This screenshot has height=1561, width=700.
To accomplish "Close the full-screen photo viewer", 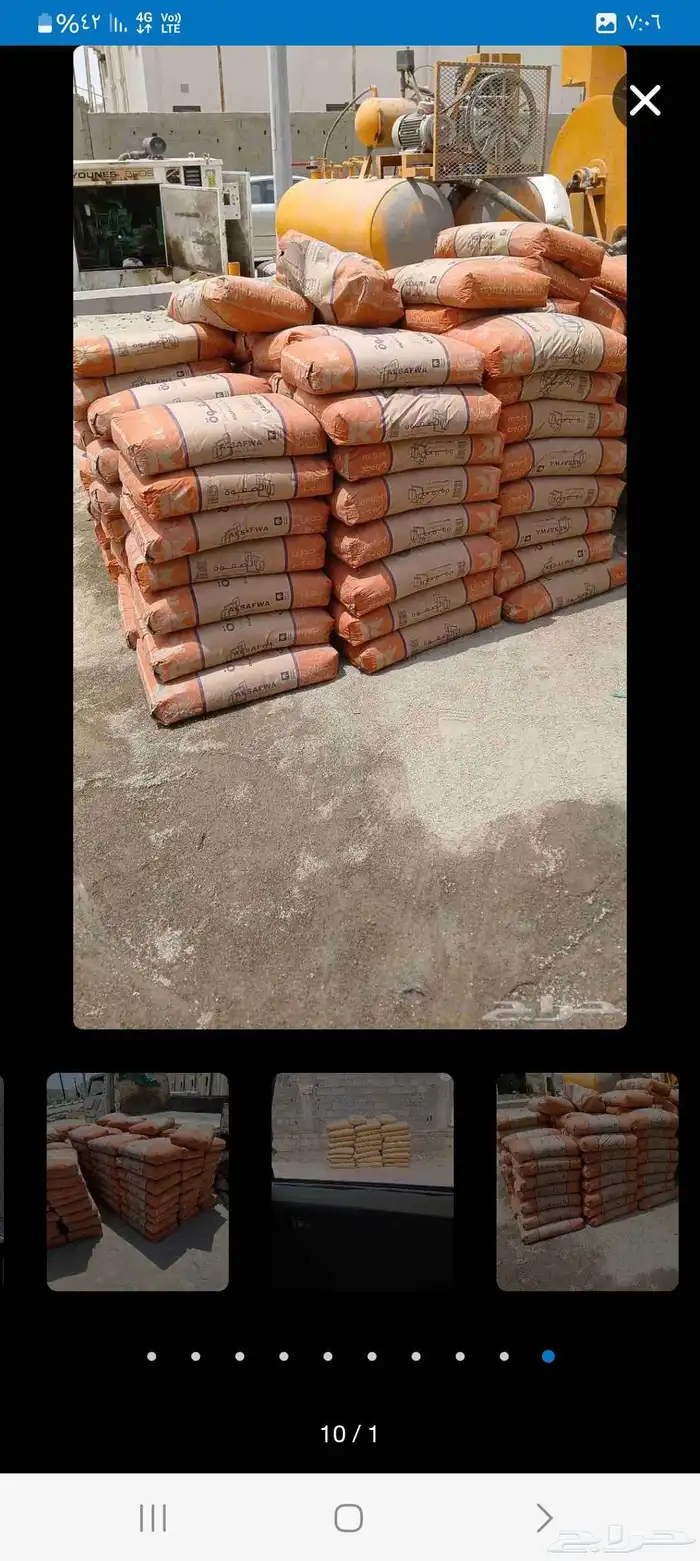I will click(x=645, y=101).
